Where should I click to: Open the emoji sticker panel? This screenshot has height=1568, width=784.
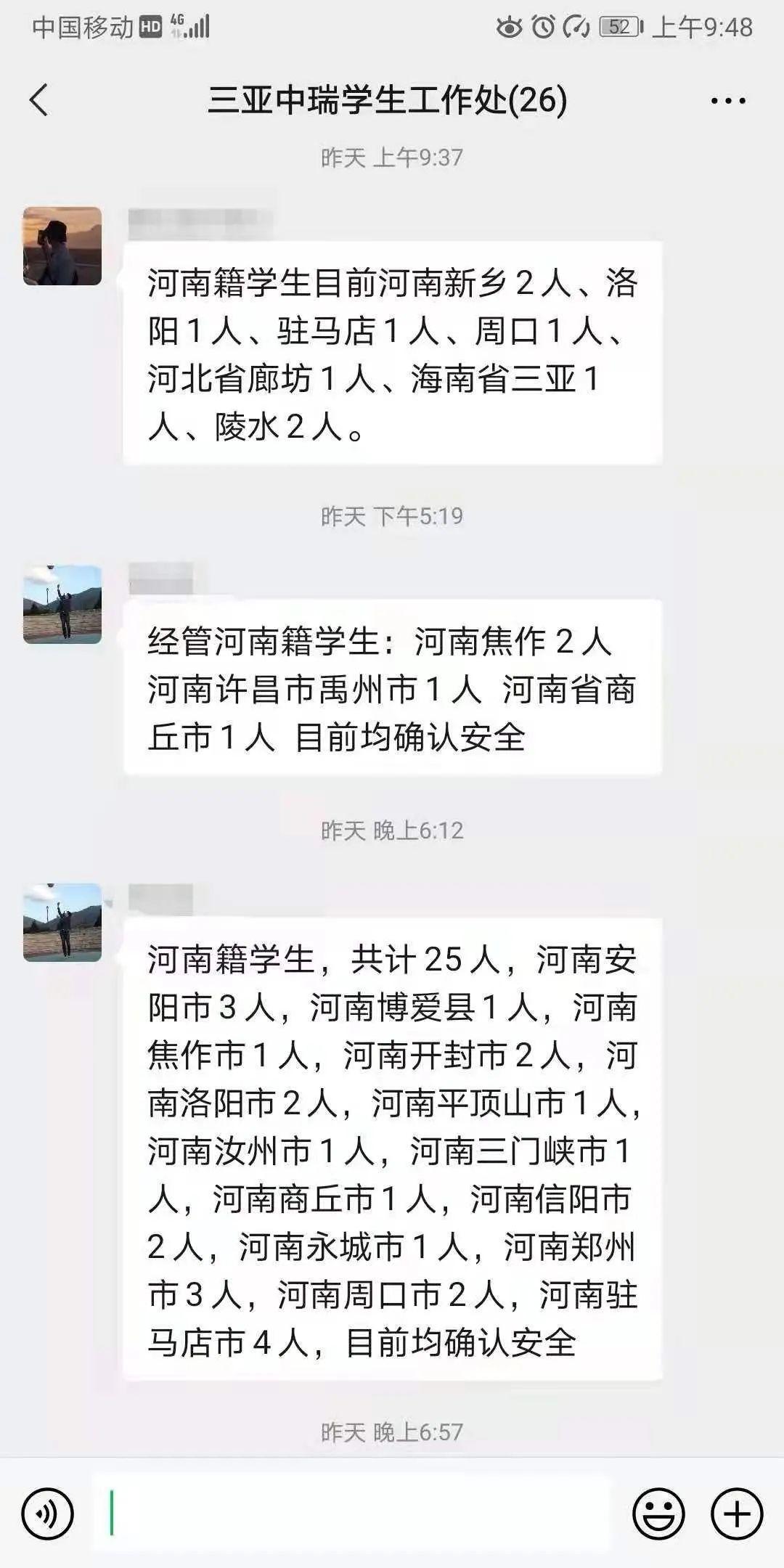[x=658, y=1514]
